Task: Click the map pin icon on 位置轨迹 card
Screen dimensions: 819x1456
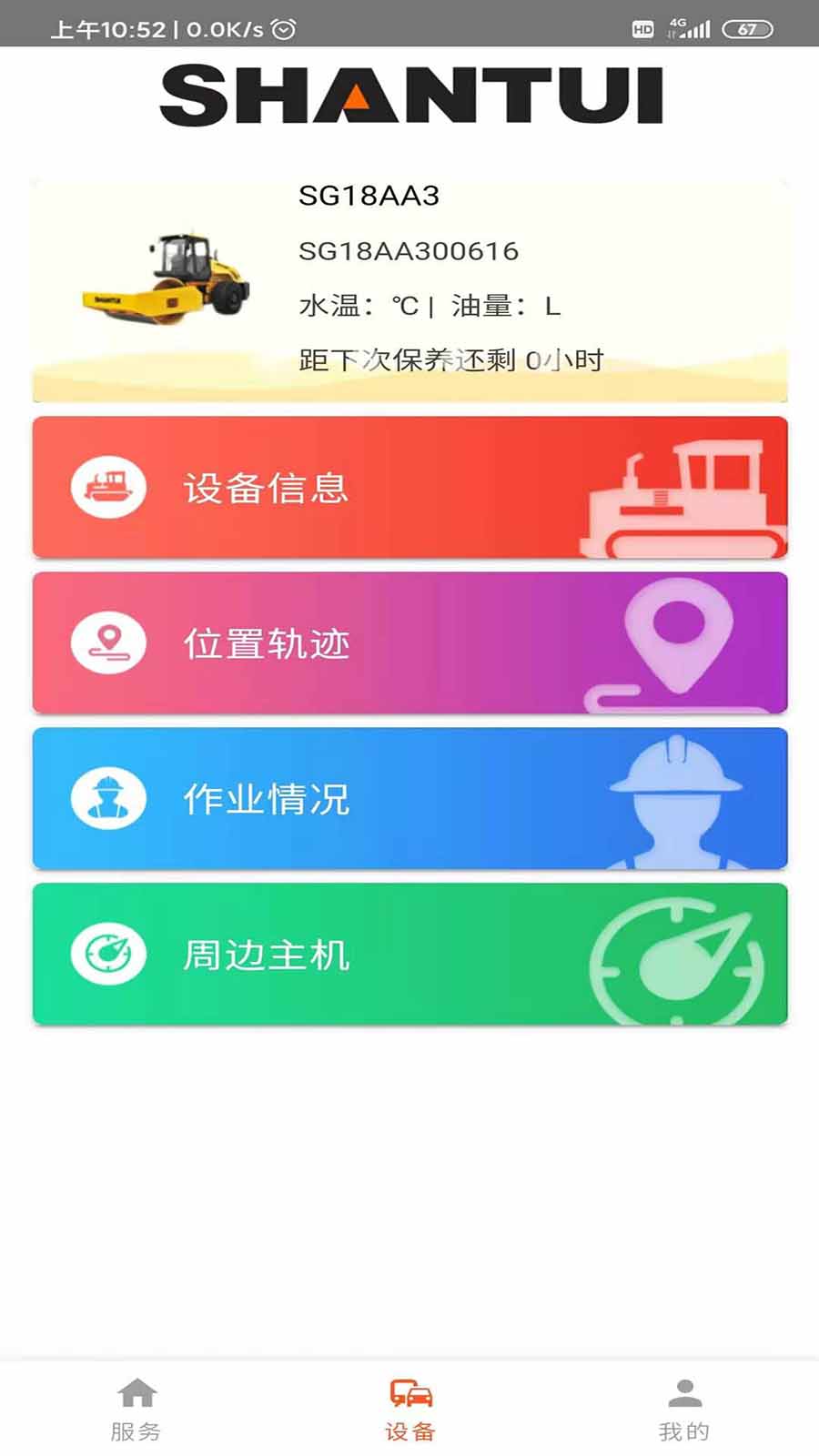Action: pos(107,642)
